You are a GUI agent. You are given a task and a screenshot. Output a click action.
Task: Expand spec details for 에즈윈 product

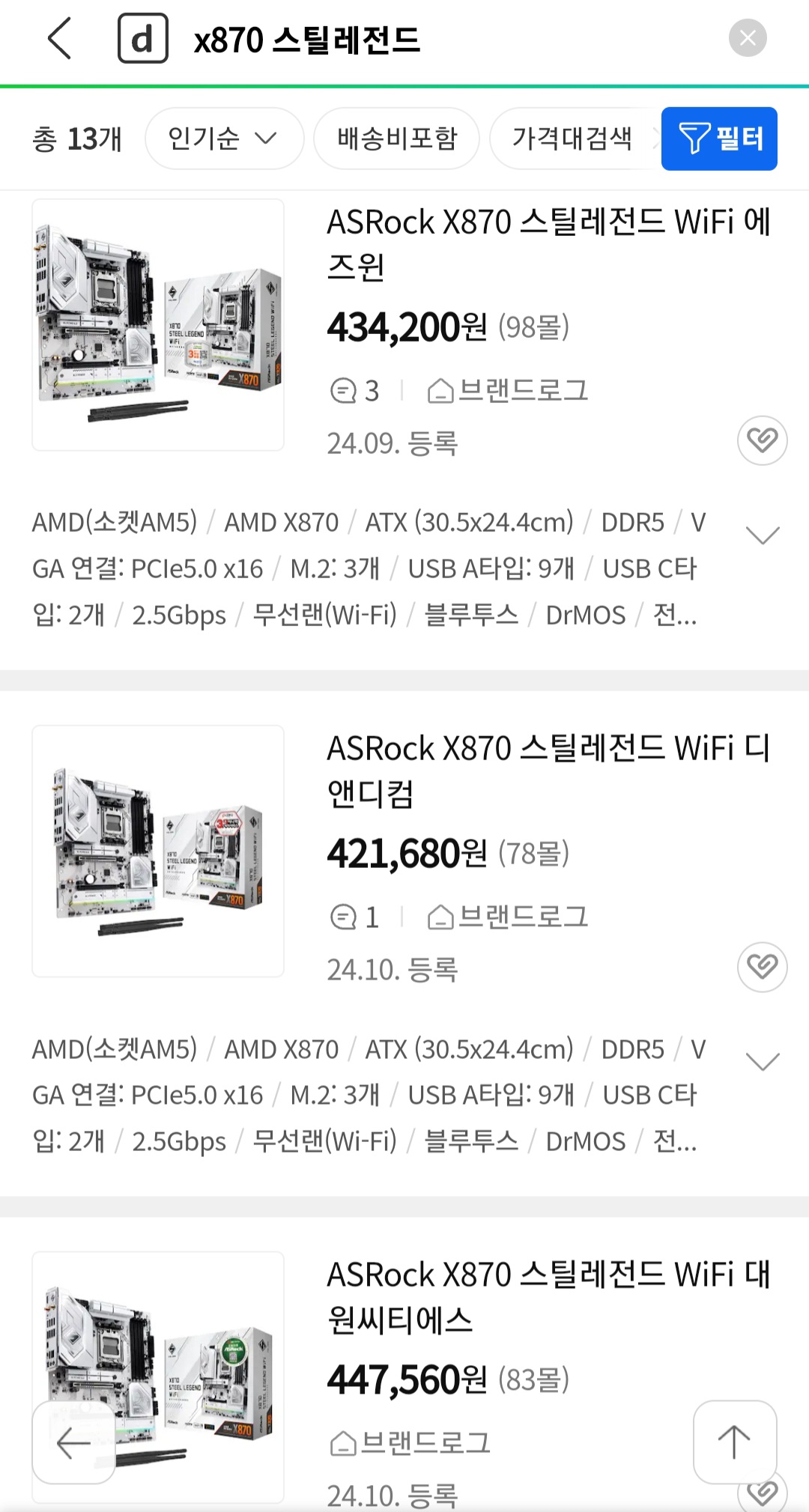click(763, 535)
